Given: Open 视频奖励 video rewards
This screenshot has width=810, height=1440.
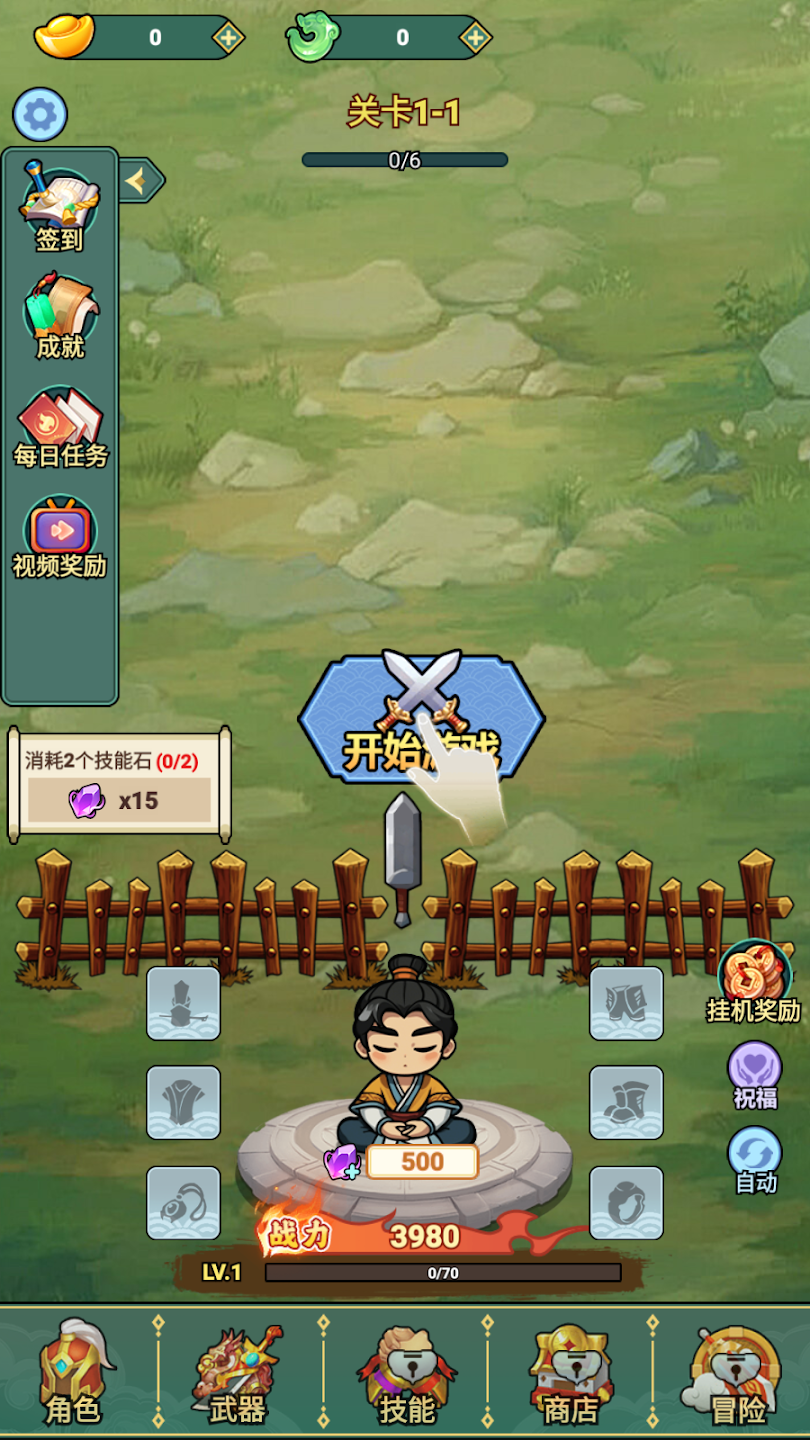Looking at the screenshot, I should [x=60, y=537].
